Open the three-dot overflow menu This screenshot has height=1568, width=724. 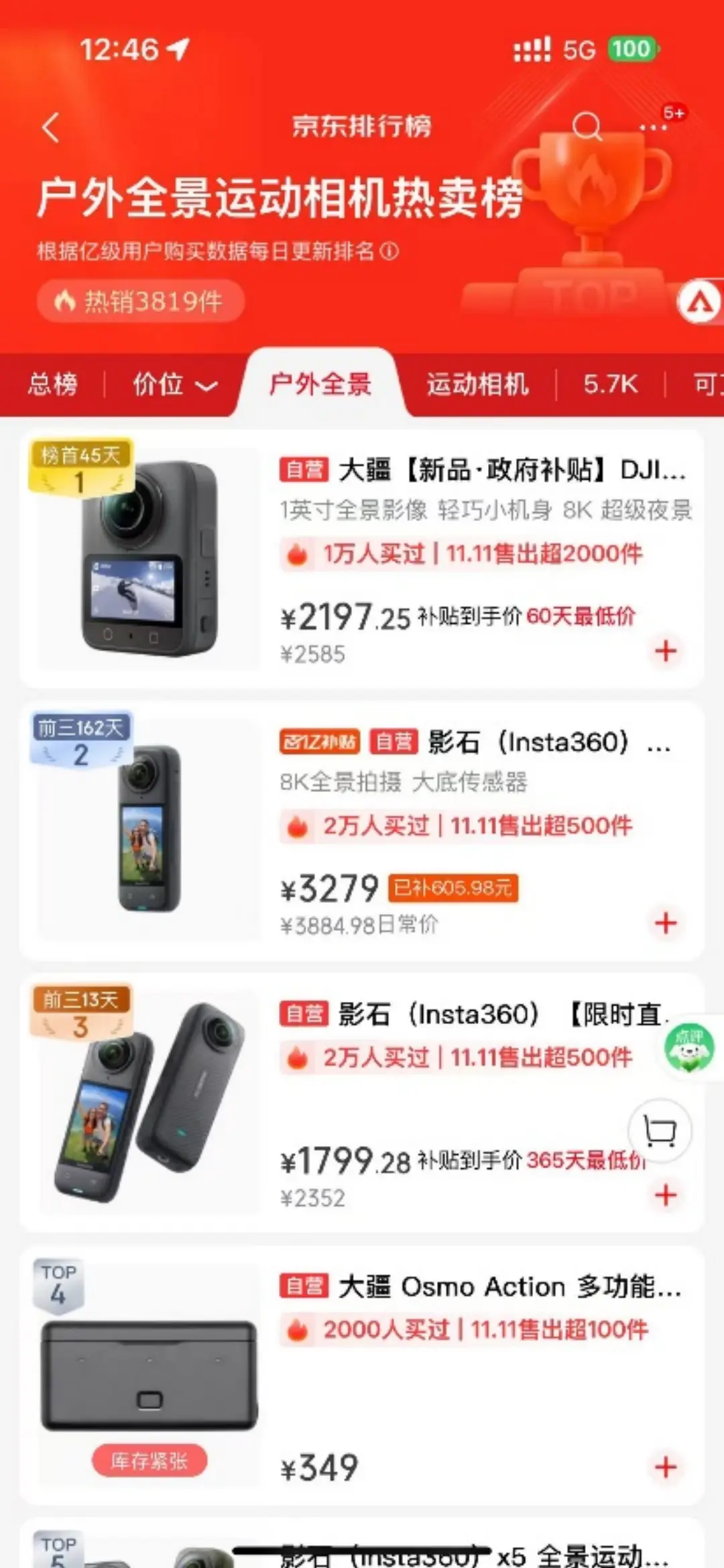[x=652, y=127]
